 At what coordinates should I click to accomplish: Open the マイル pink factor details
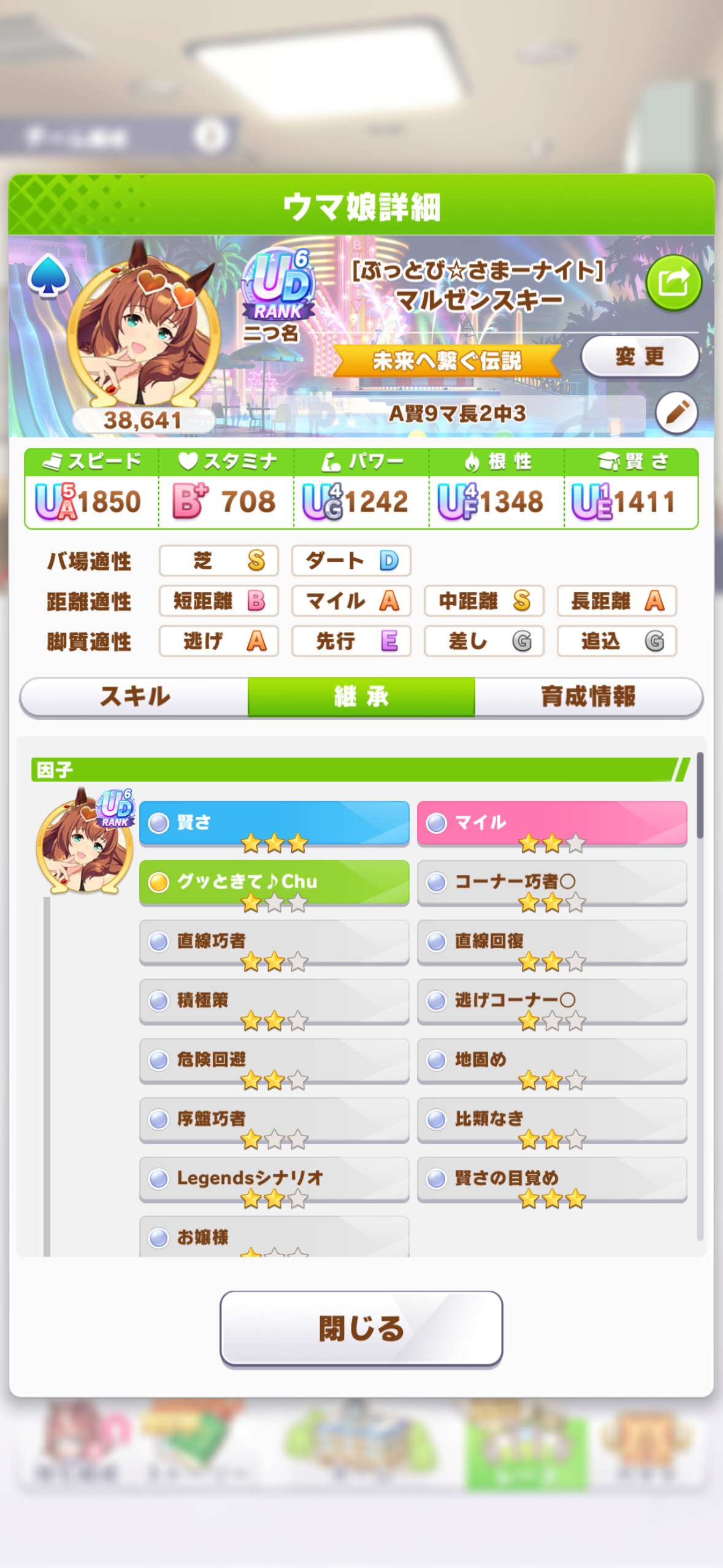tap(552, 823)
